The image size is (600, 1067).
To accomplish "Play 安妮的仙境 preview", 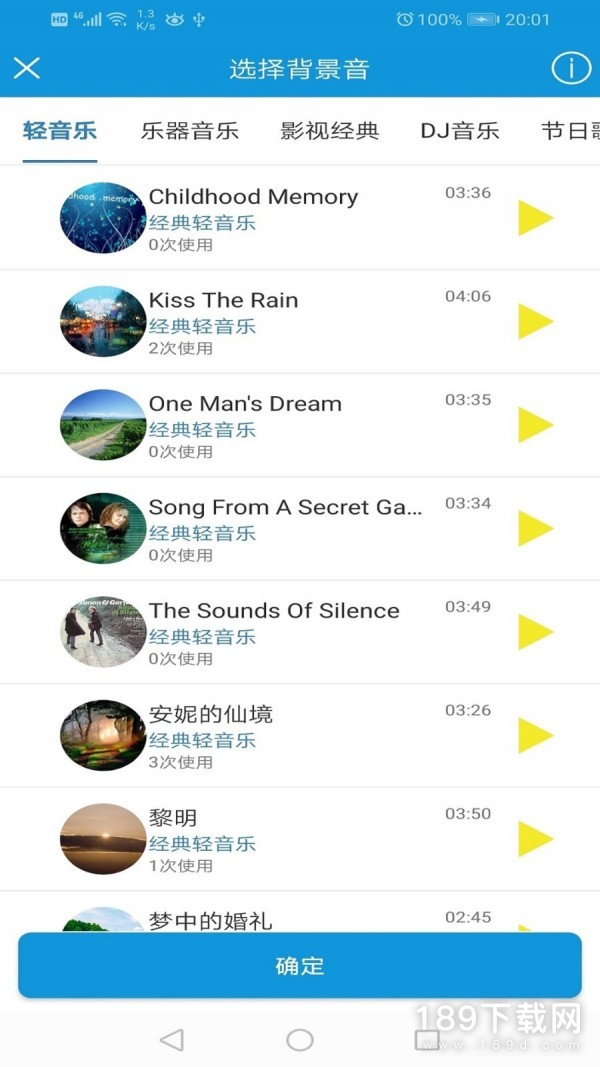I will [535, 735].
